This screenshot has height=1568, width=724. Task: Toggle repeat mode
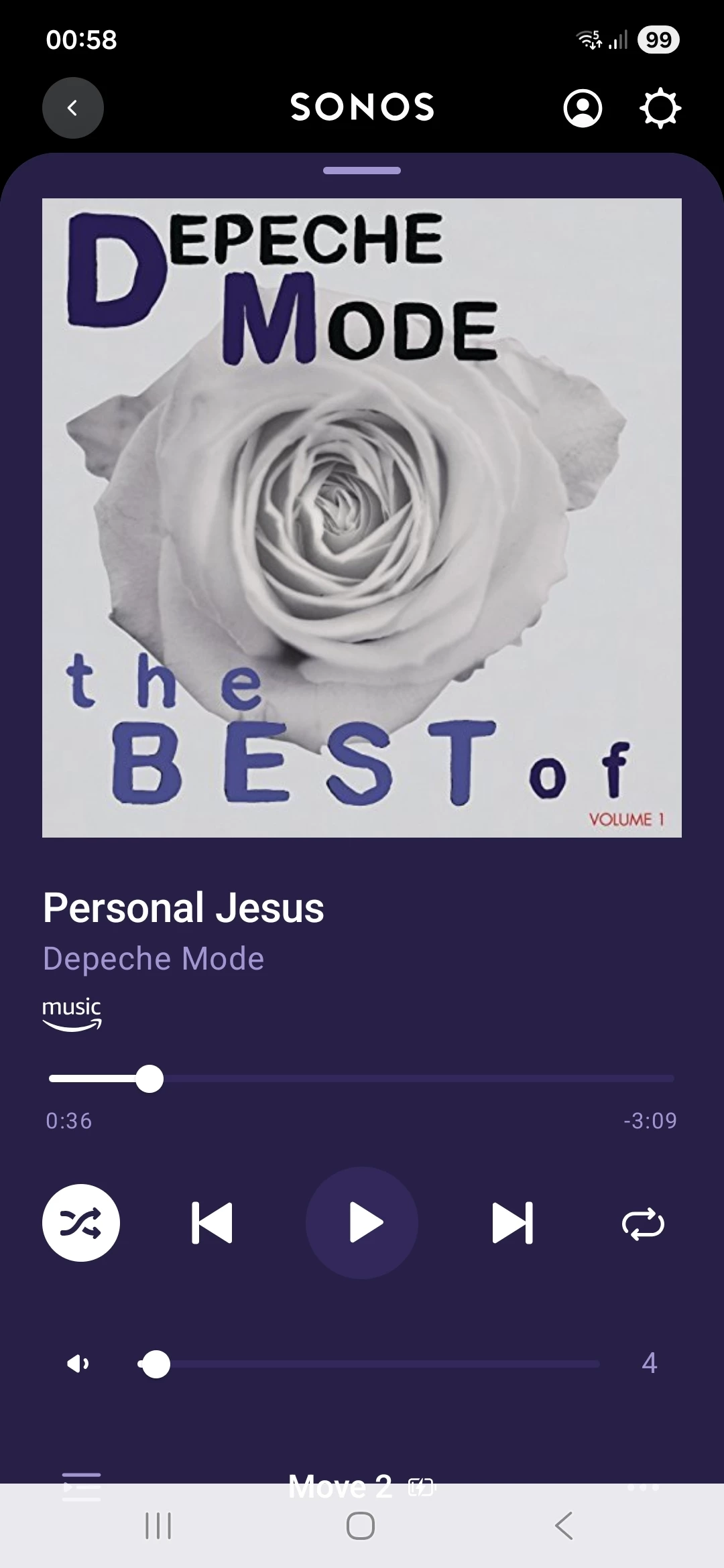coord(643,1224)
